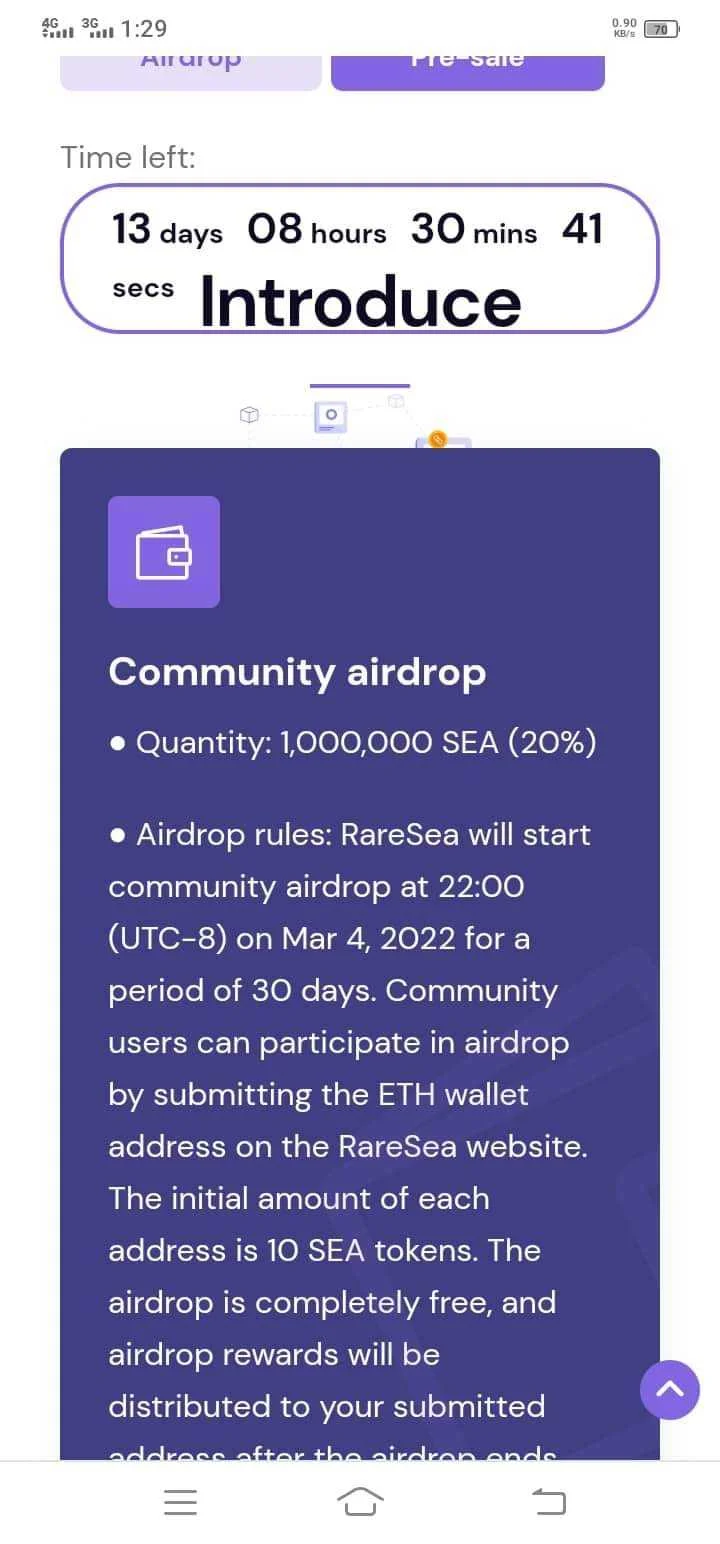This screenshot has height=1544, width=720.
Task: Select the Pre-sale button
Action: (x=468, y=70)
